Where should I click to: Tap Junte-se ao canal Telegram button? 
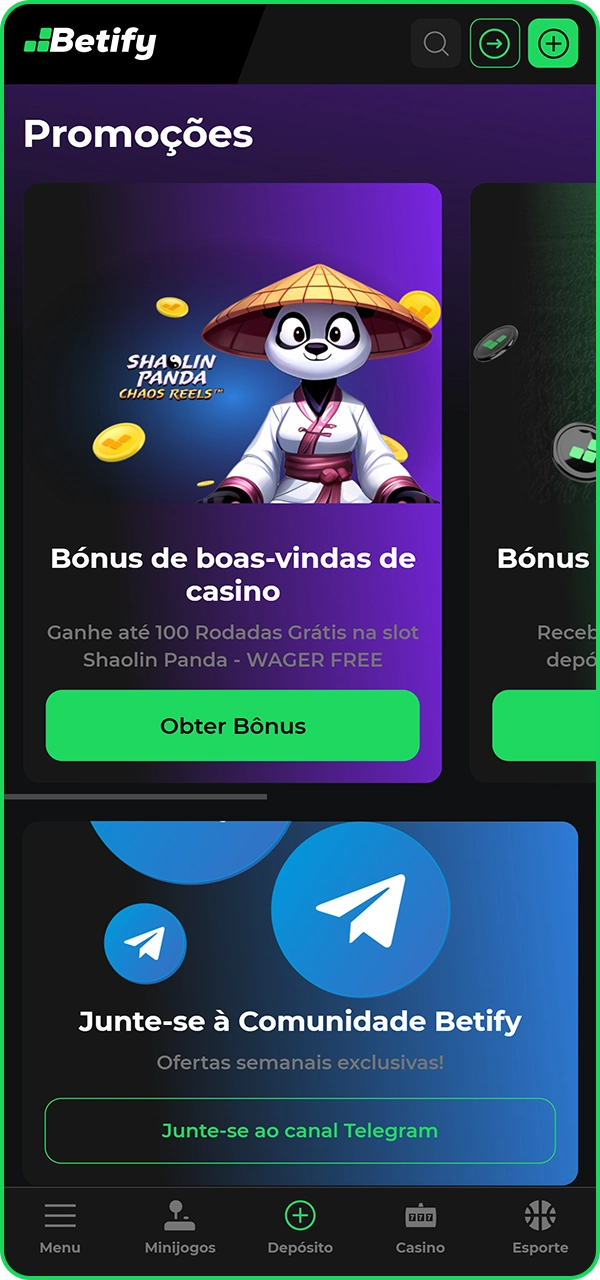coord(300,1131)
